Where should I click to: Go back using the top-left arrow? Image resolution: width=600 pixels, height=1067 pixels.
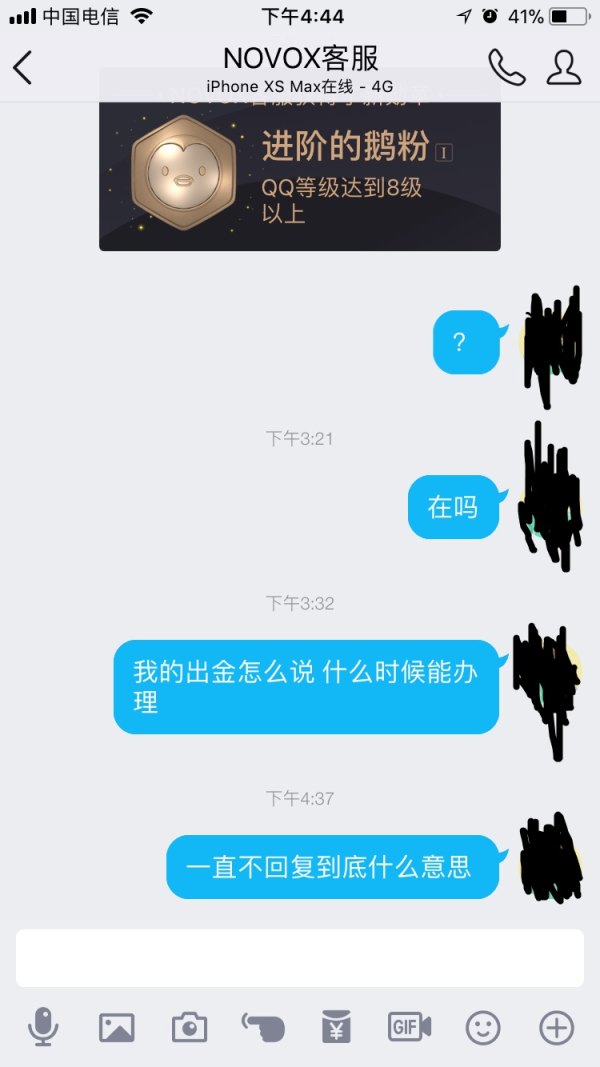[x=23, y=67]
